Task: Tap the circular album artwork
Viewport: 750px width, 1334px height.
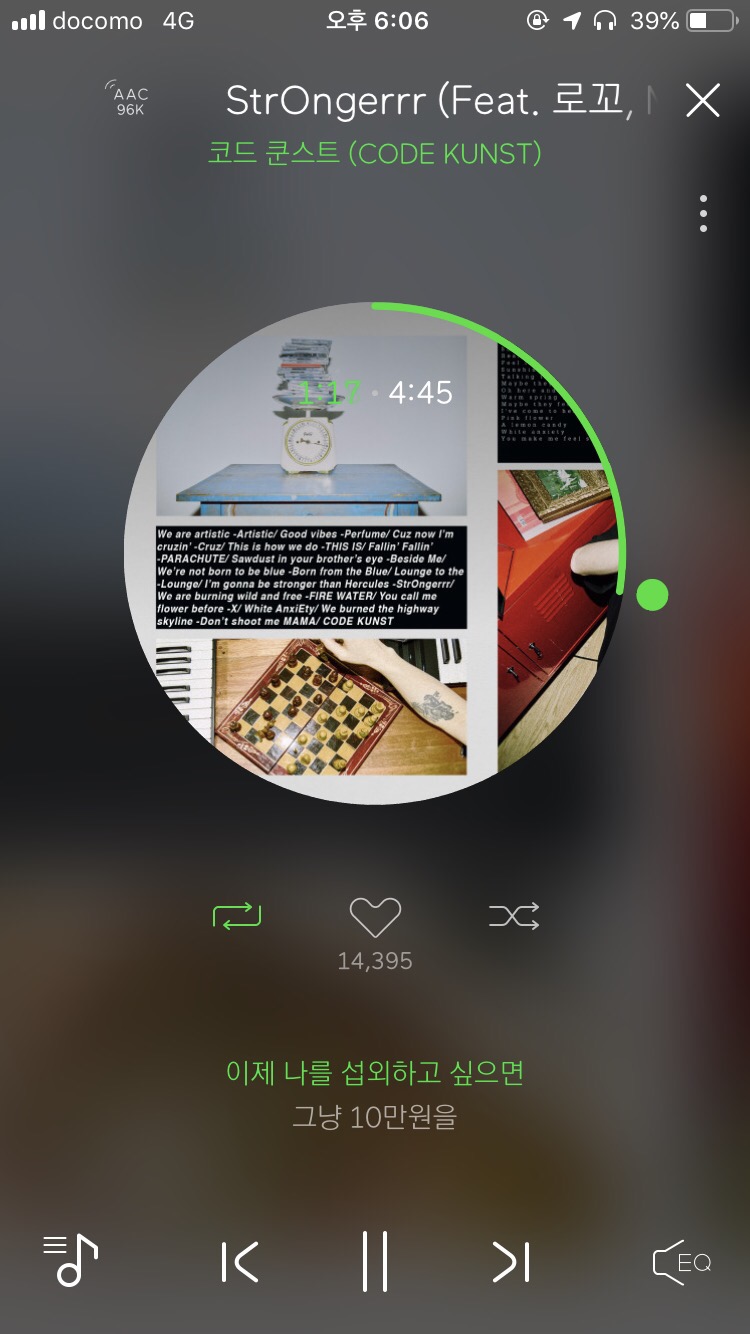Action: pyautogui.click(x=375, y=553)
